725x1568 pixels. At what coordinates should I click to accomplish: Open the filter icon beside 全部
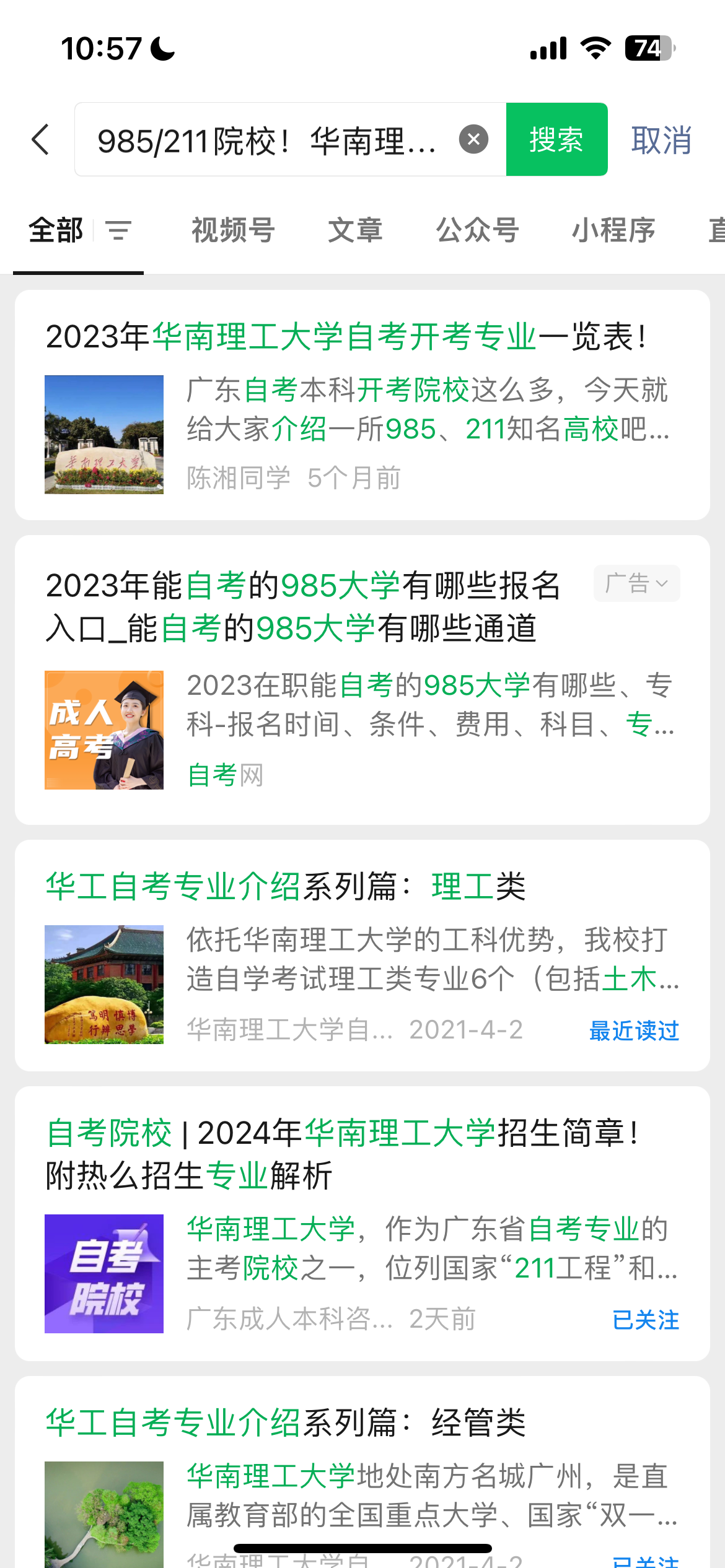(x=118, y=231)
